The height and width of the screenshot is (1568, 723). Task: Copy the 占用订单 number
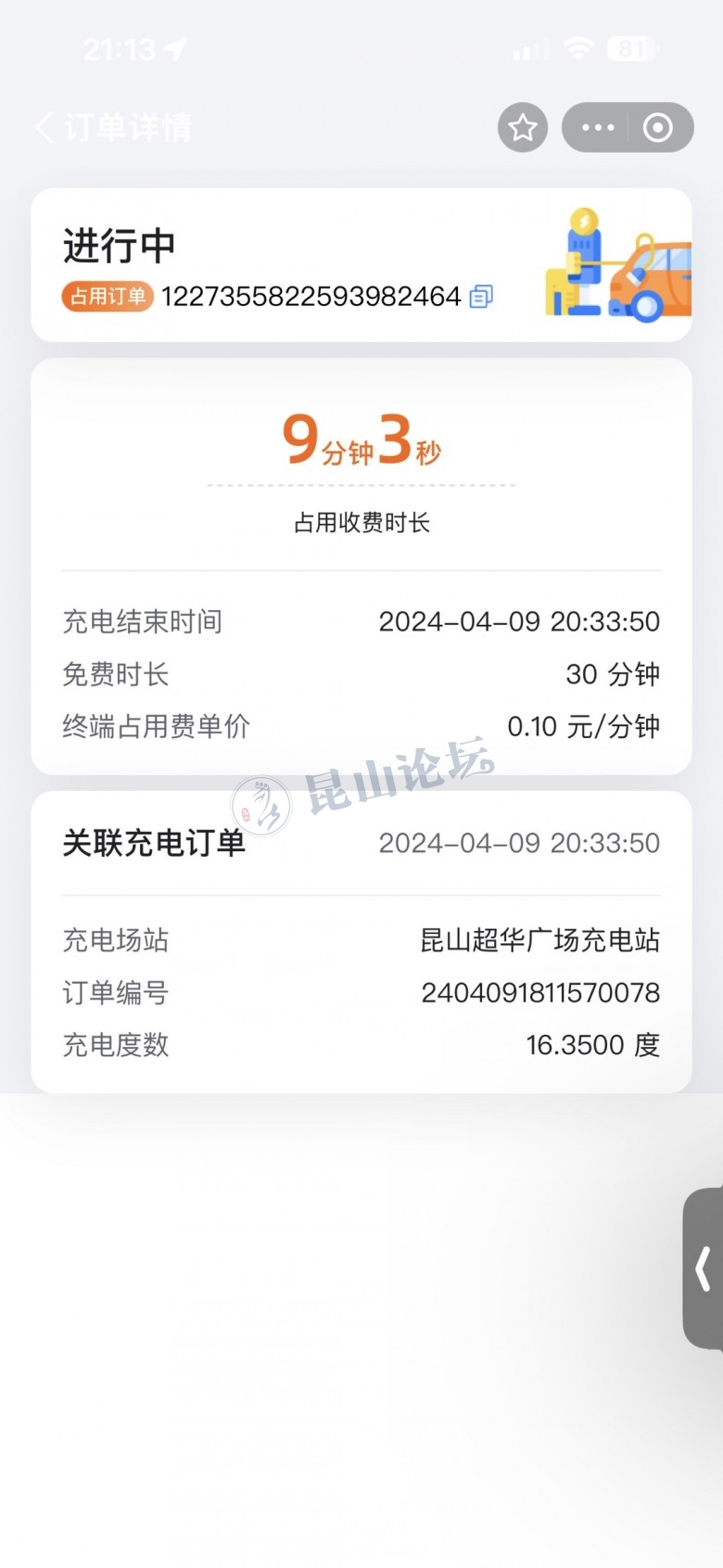481,297
